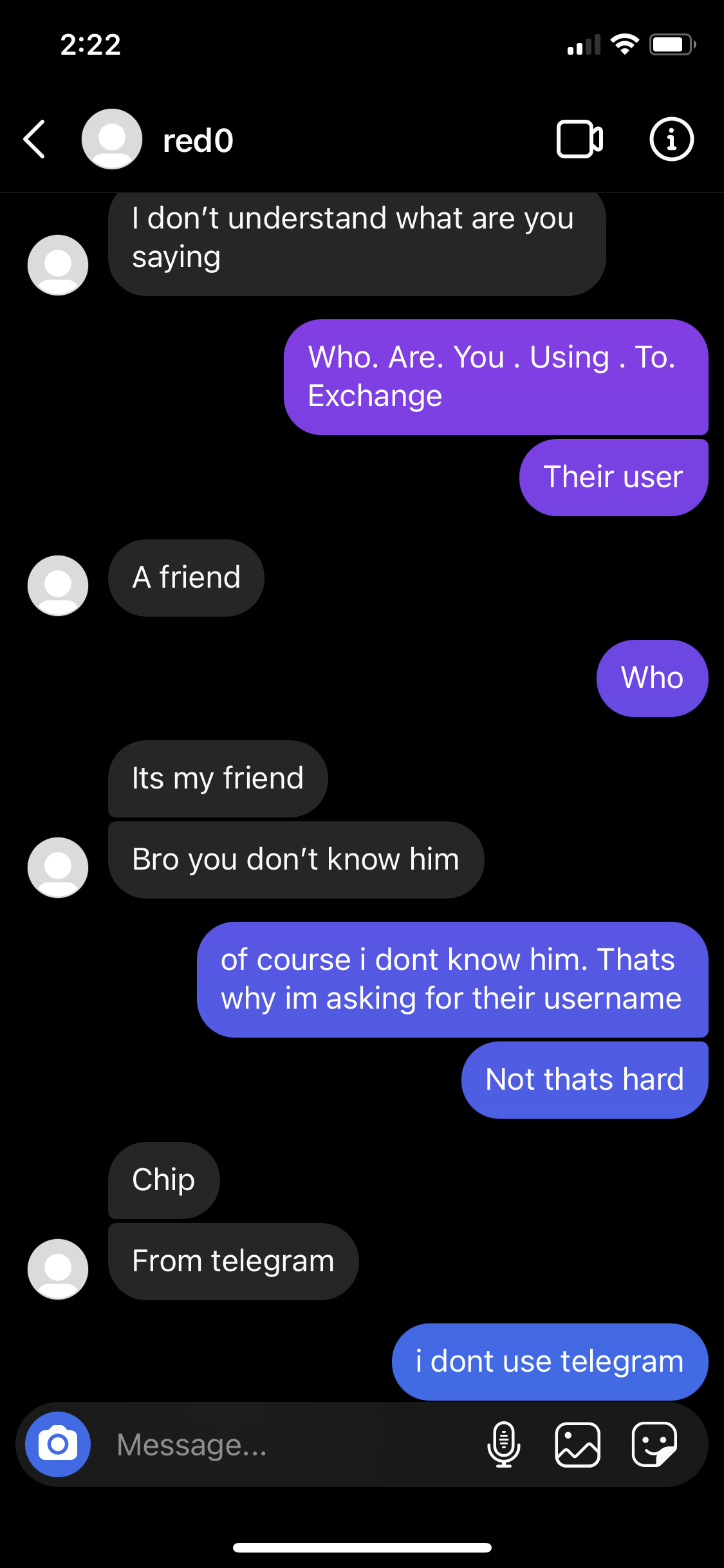This screenshot has height=1568, width=724.
Task: Open conversation info details
Action: [671, 139]
